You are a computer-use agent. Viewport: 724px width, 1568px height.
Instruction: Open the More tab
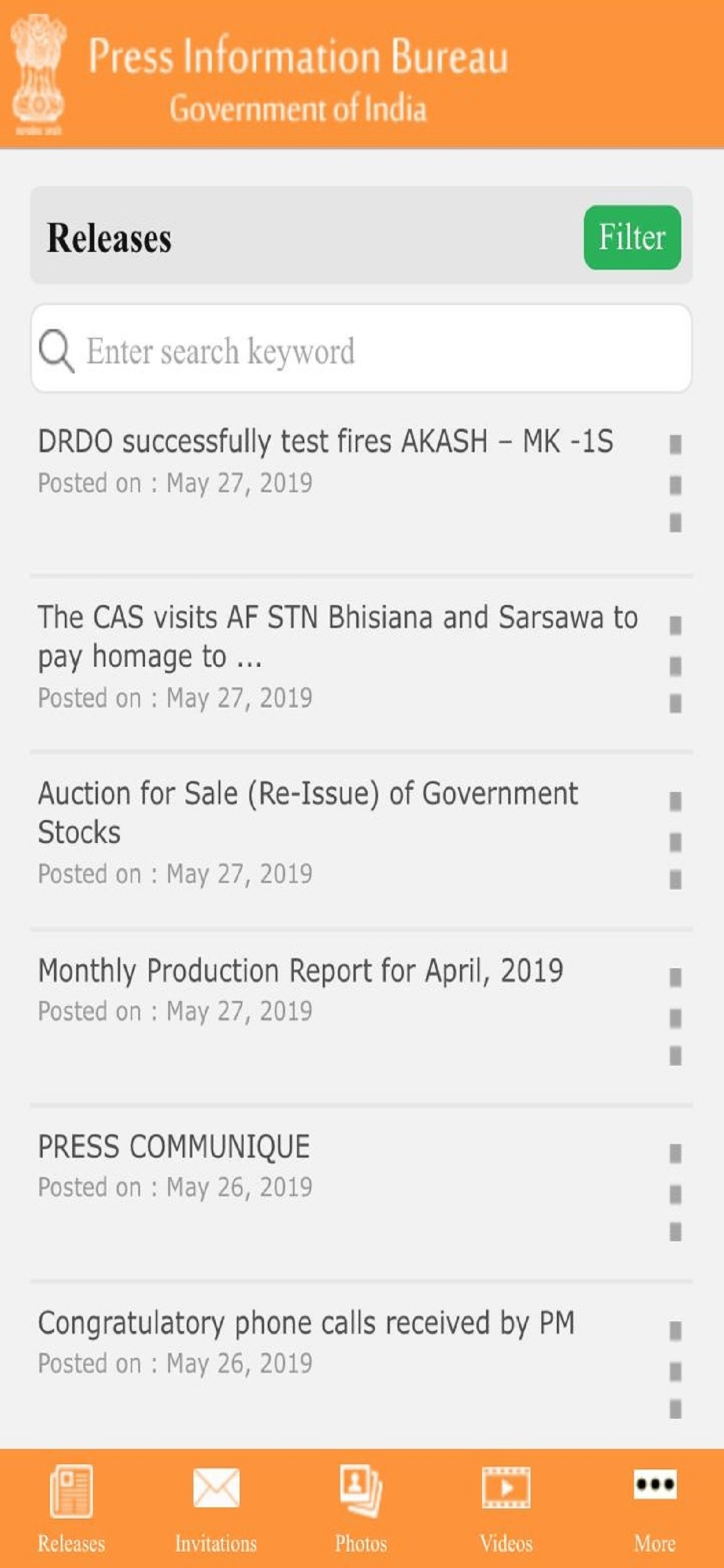(654, 1508)
